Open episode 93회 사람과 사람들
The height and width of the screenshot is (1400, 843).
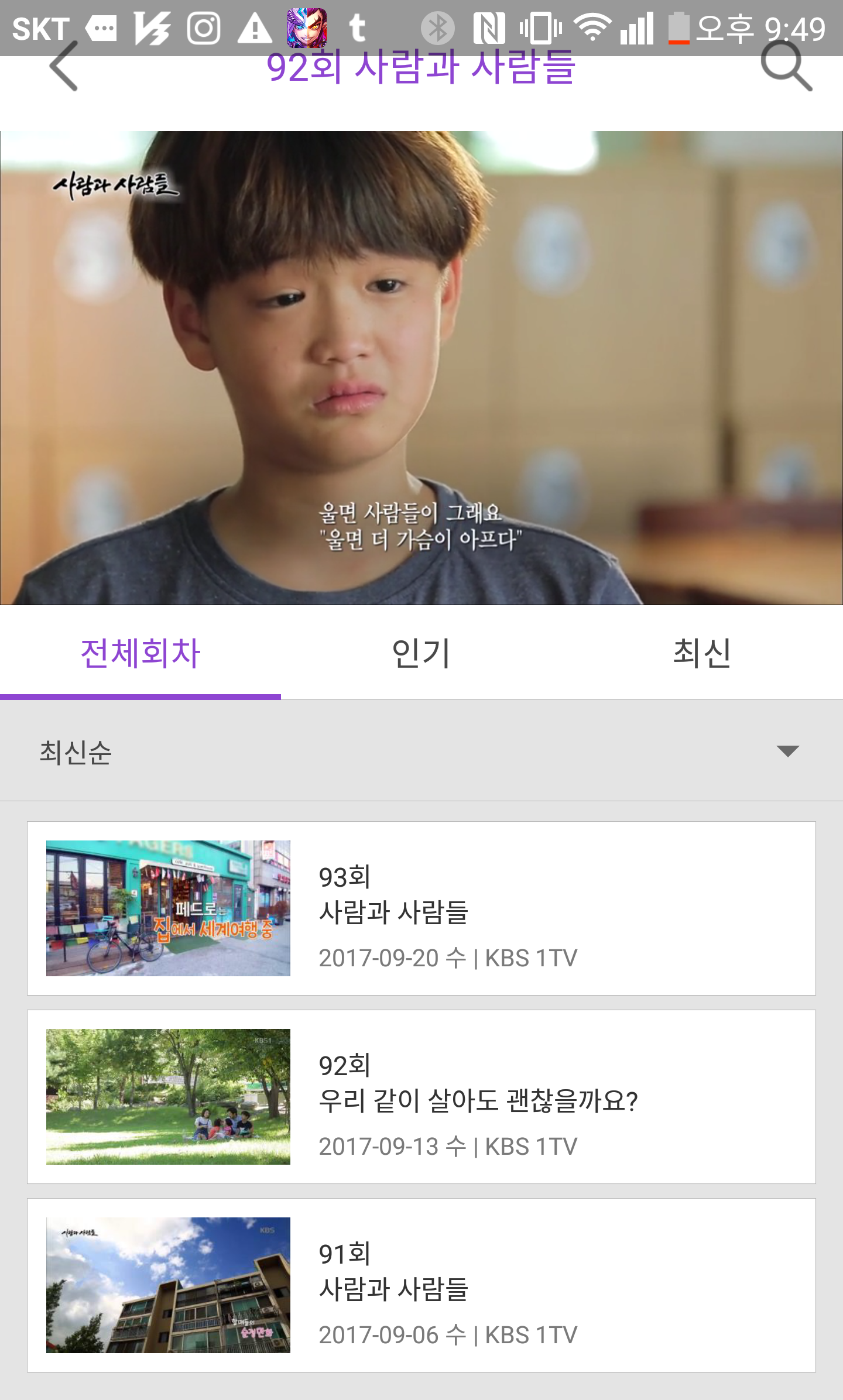click(x=421, y=908)
